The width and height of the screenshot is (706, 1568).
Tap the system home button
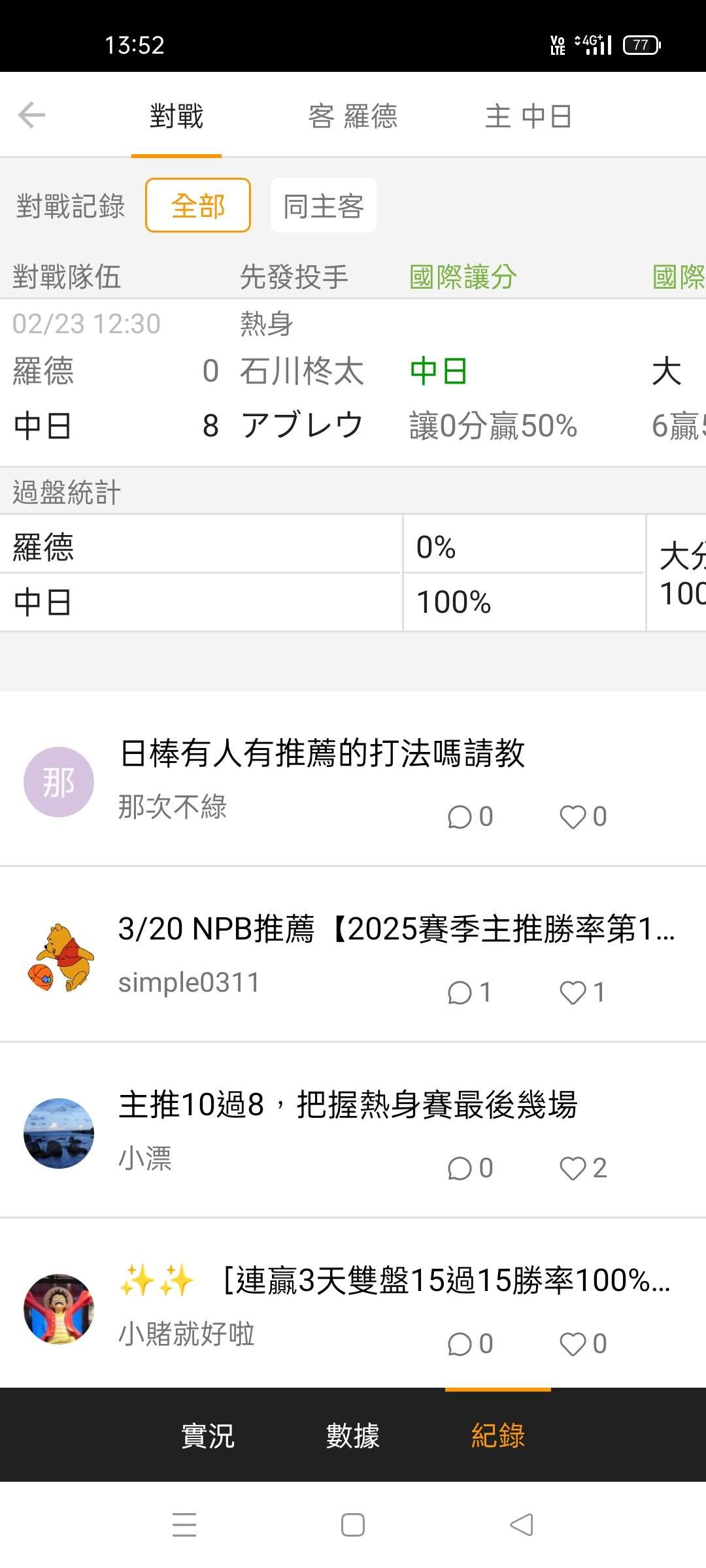point(352,1526)
